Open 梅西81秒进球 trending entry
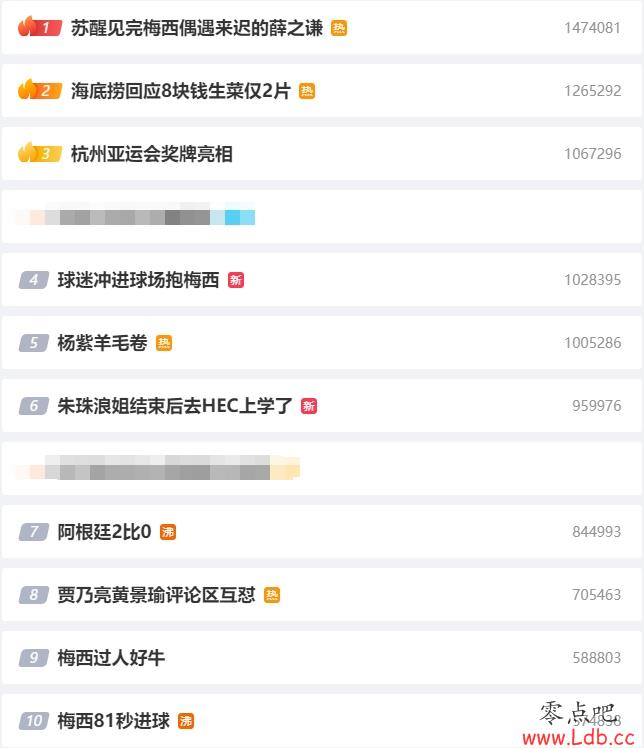The width and height of the screenshot is (644, 748). click(114, 721)
